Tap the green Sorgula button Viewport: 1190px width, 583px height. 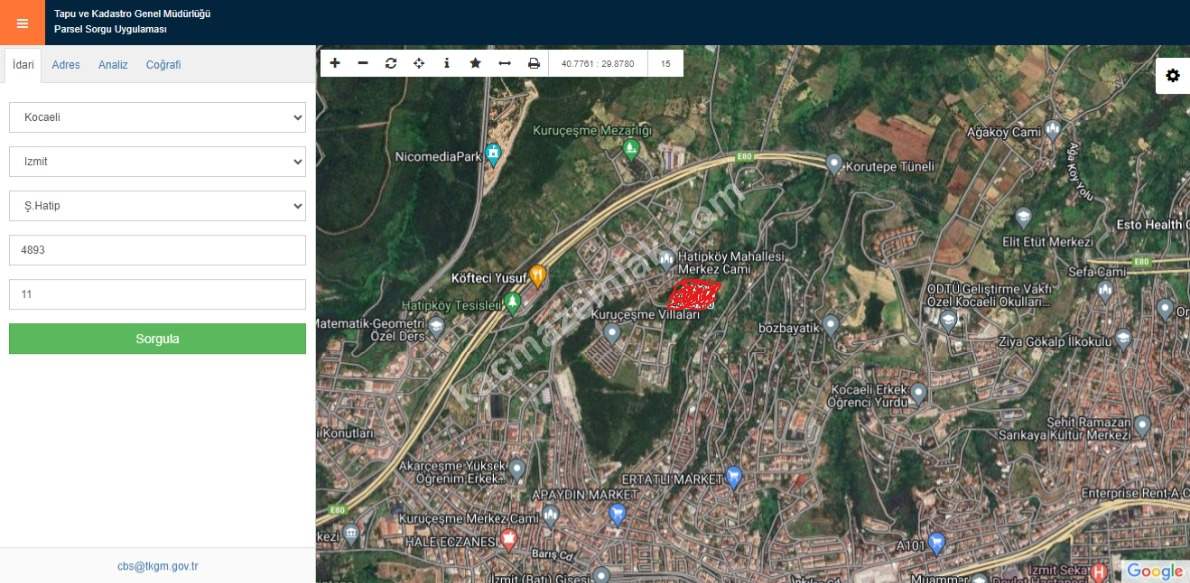(x=157, y=339)
